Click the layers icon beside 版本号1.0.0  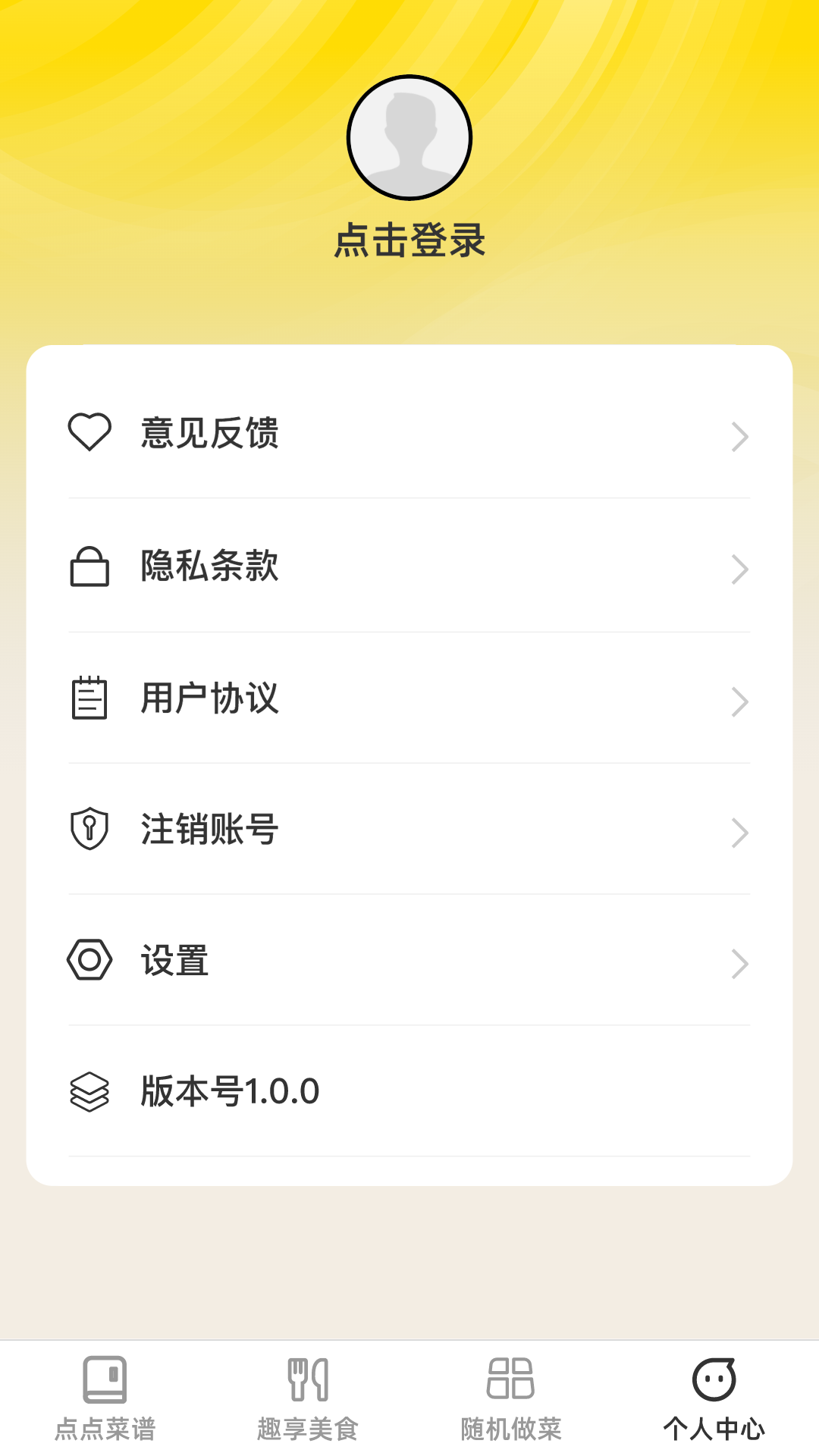90,1091
